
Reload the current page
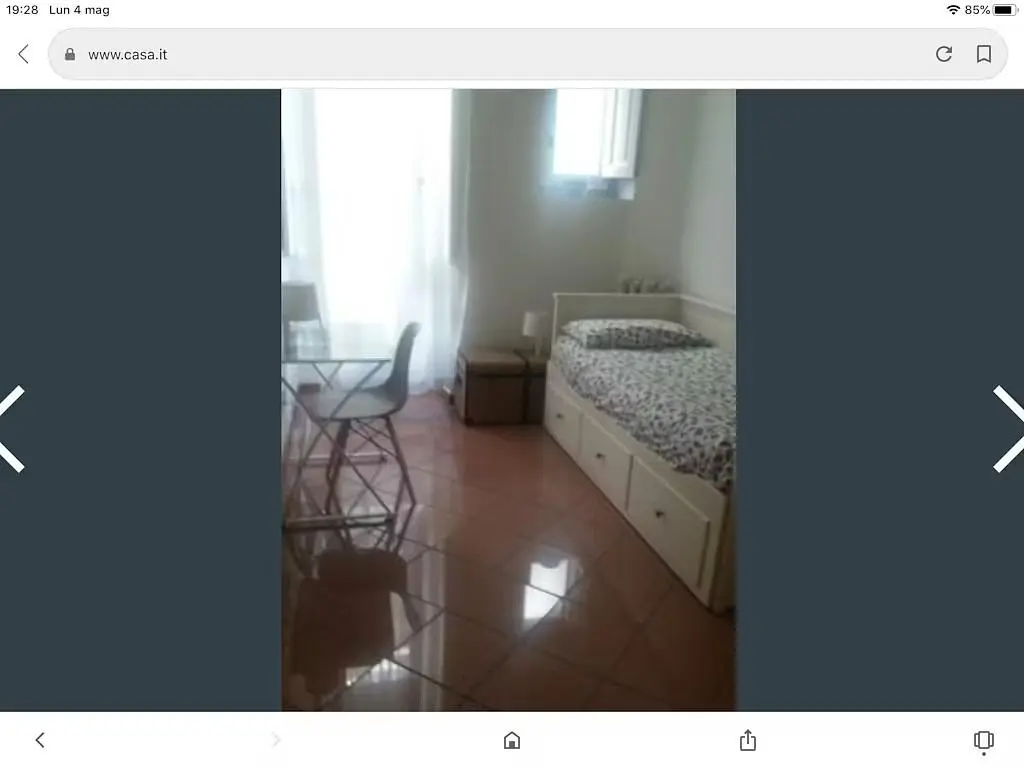[x=943, y=54]
